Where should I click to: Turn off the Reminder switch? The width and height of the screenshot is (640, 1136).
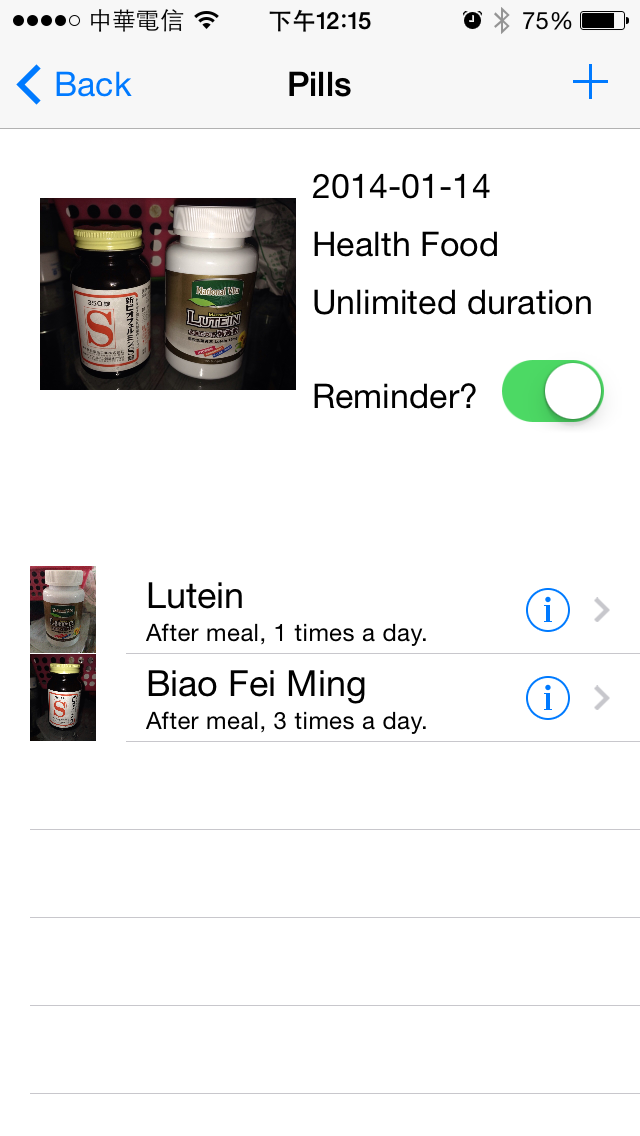tap(552, 391)
